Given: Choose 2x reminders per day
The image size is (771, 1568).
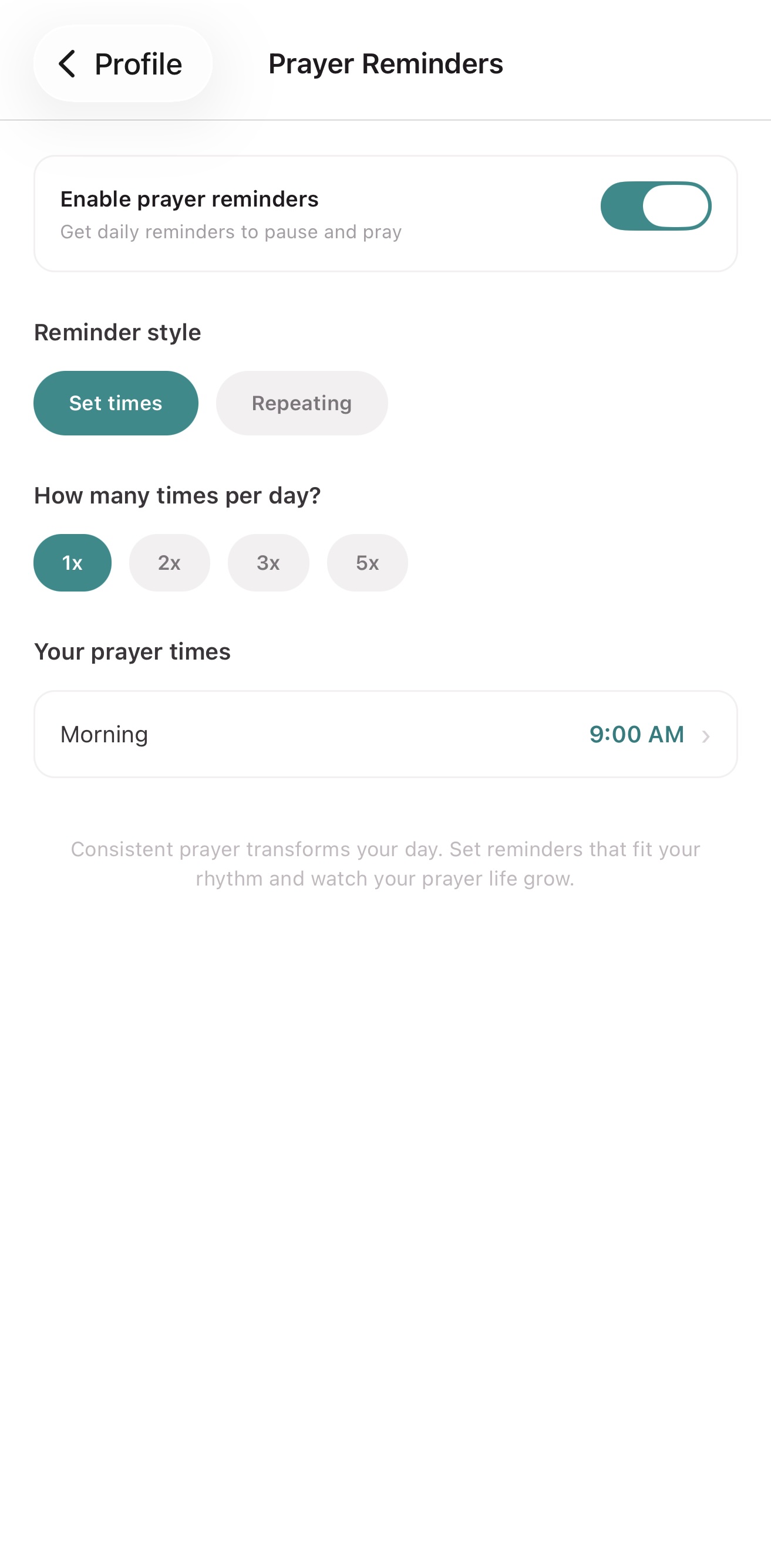Looking at the screenshot, I should (x=169, y=562).
